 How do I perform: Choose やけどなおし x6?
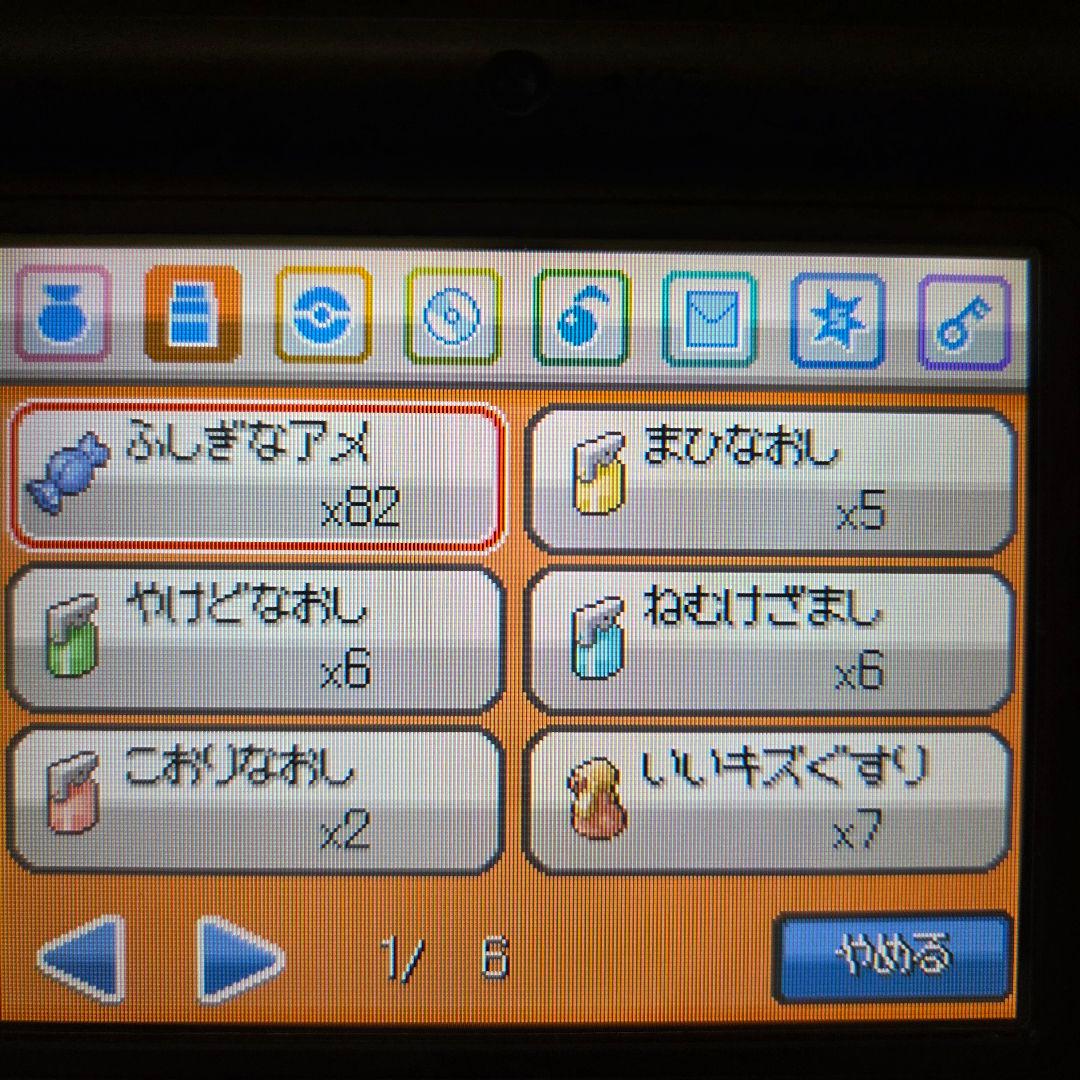click(x=255, y=638)
